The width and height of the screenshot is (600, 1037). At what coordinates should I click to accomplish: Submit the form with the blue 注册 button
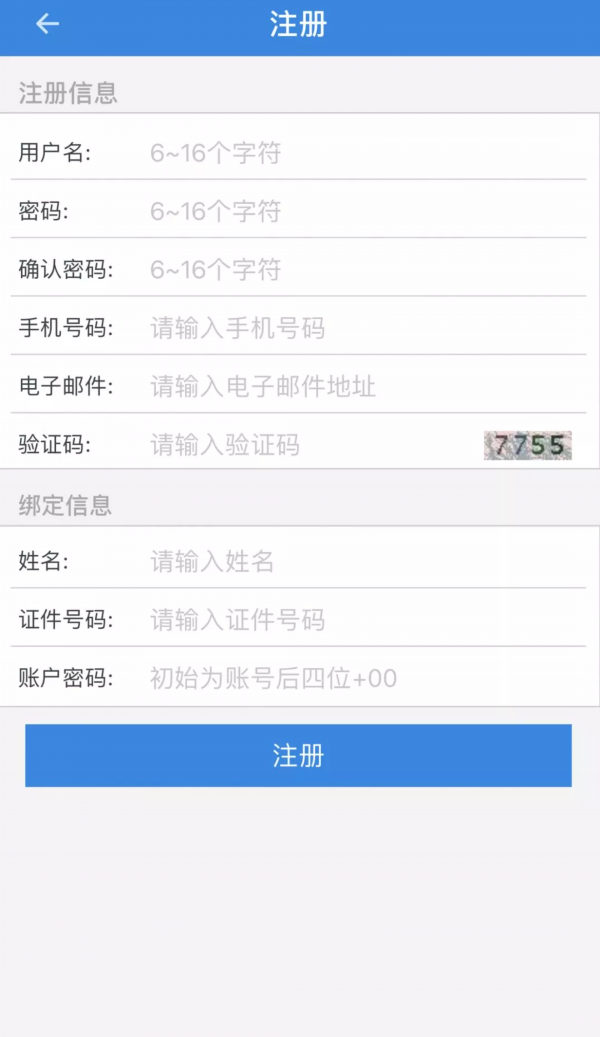[298, 755]
